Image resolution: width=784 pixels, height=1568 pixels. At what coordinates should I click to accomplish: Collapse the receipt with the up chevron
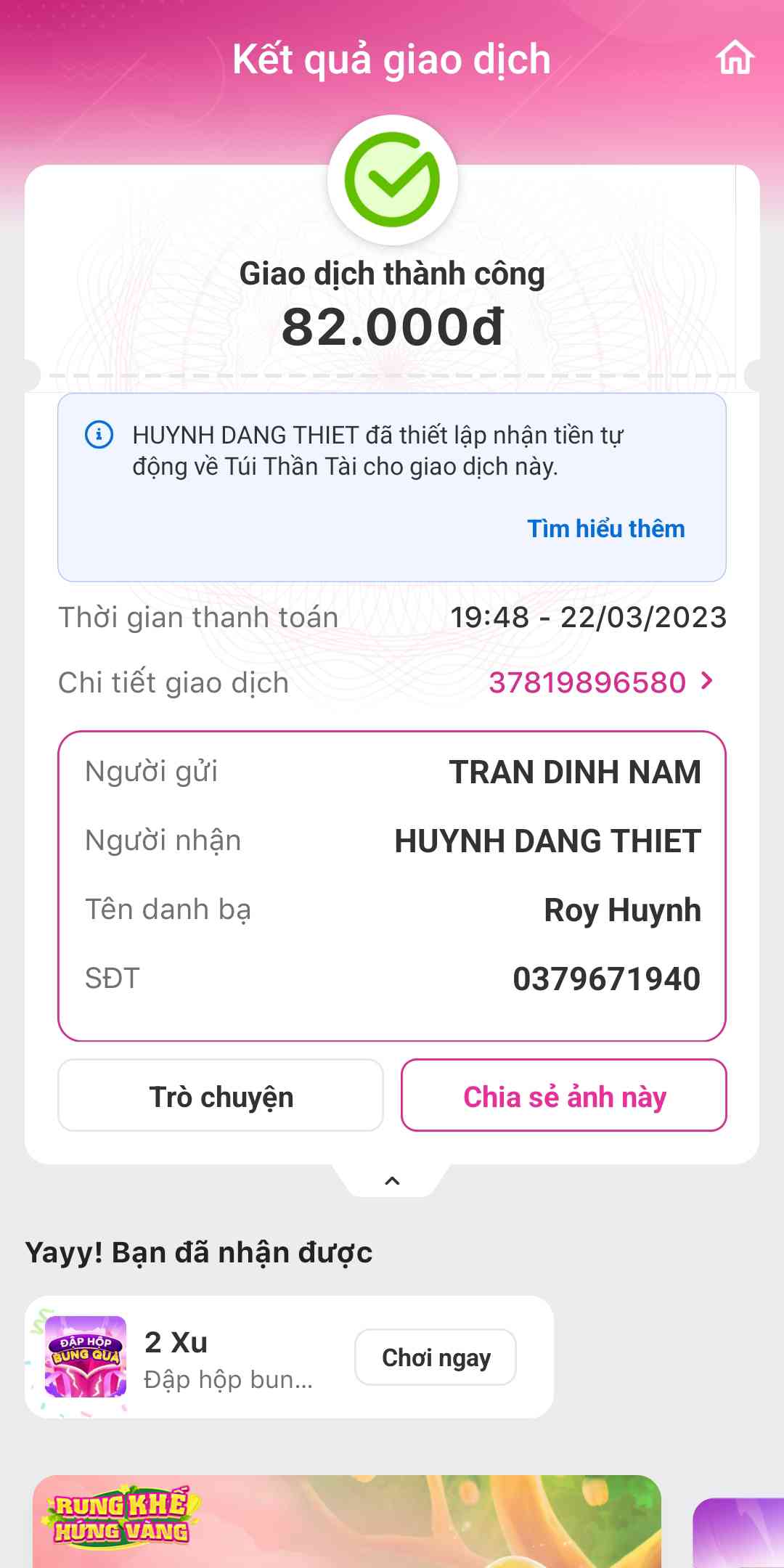392,1181
